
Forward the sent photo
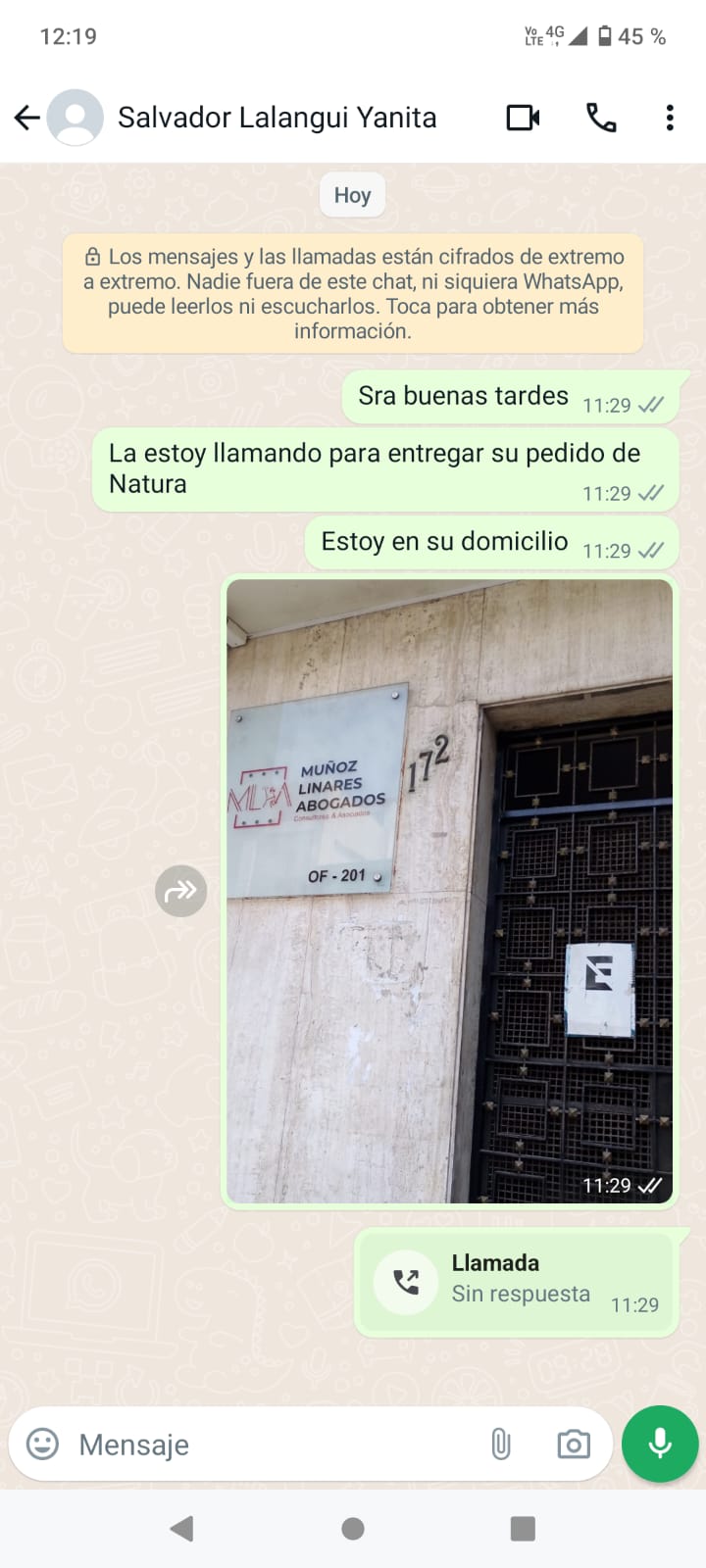(180, 891)
